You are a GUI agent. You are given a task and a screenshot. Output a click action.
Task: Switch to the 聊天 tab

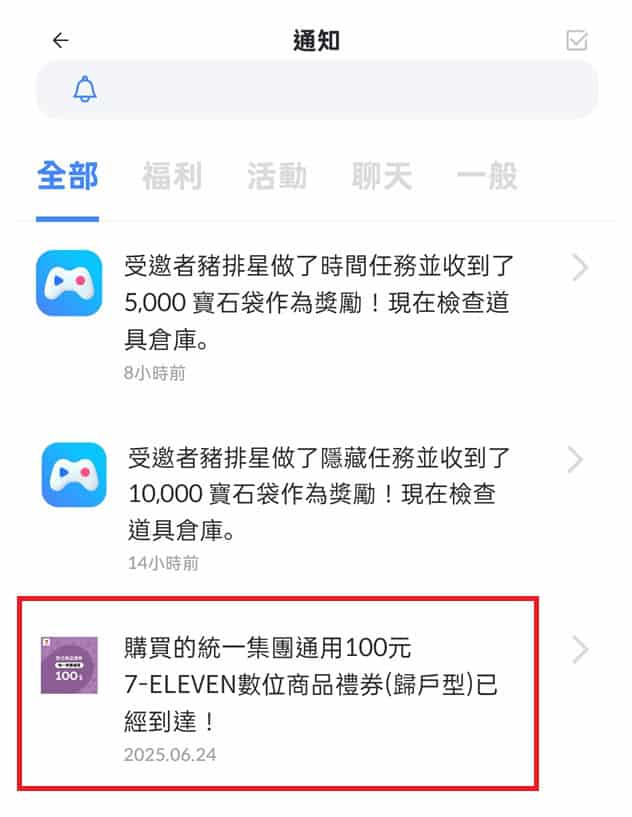382,177
